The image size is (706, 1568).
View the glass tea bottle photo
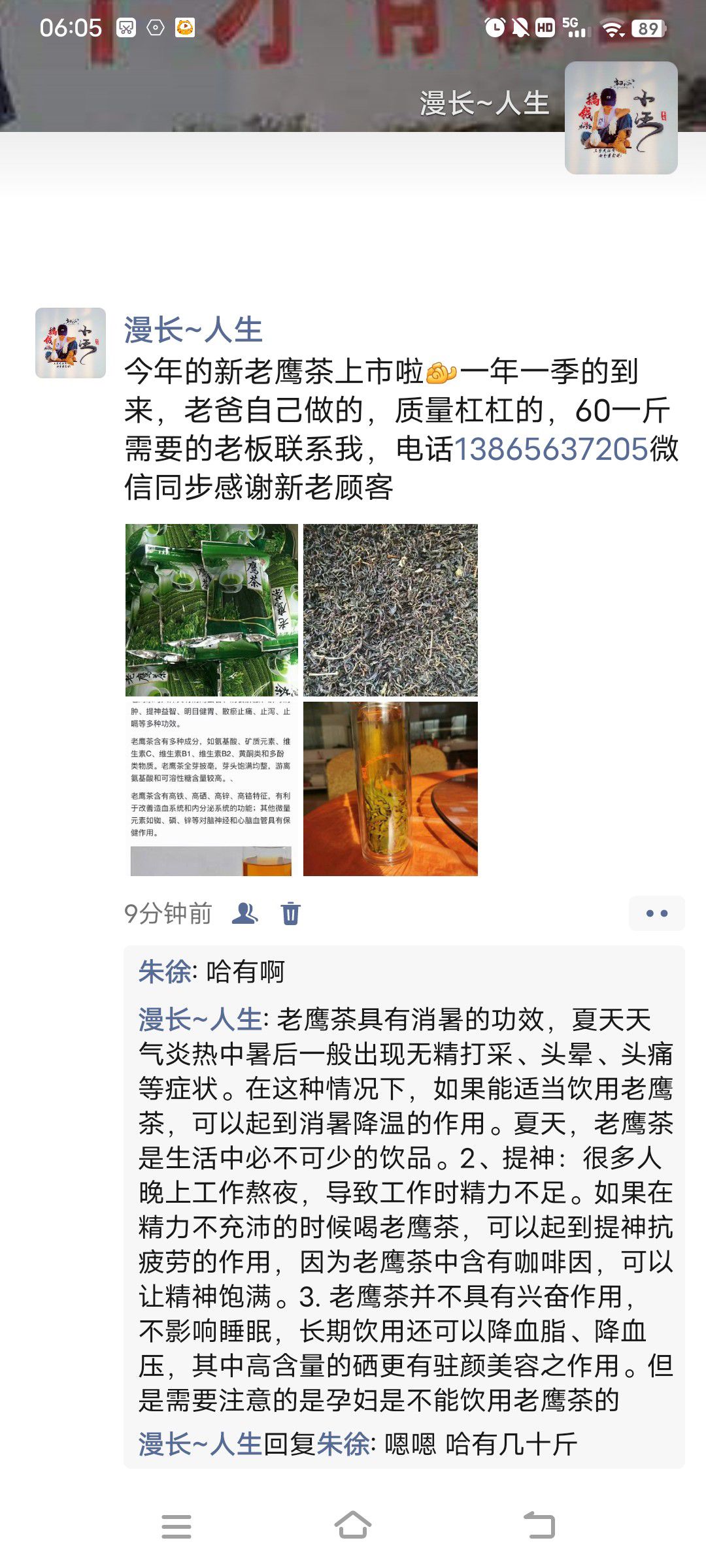click(390, 789)
